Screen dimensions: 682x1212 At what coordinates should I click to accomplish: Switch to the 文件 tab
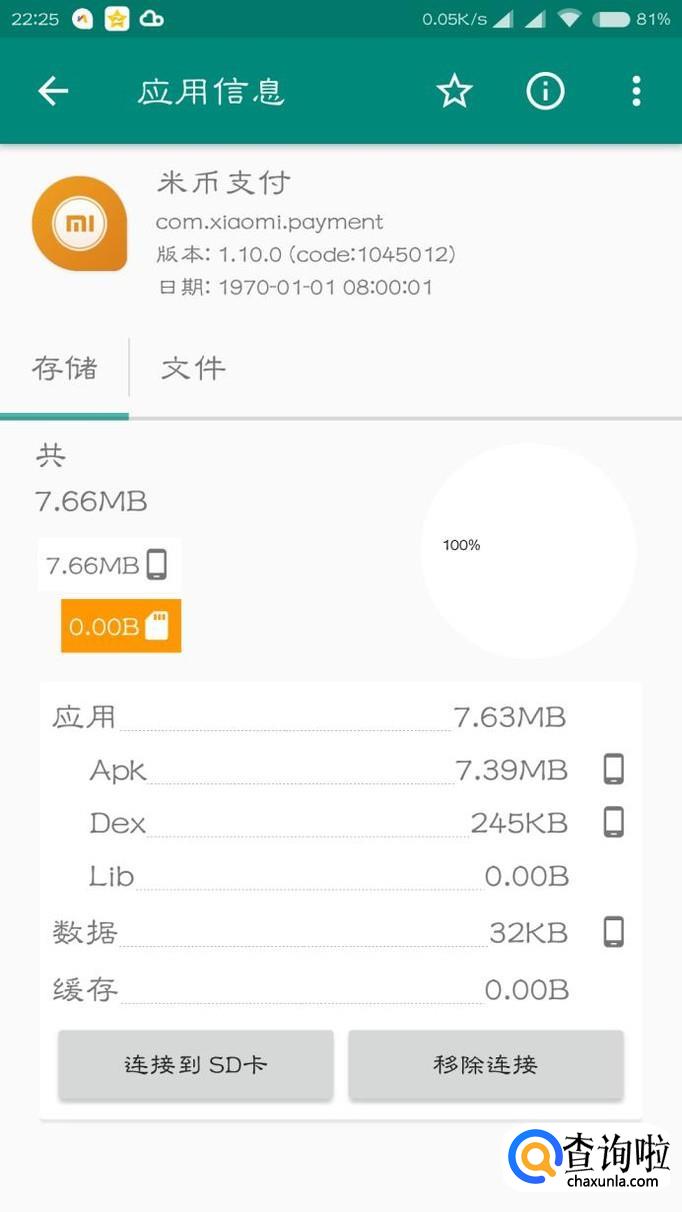193,368
